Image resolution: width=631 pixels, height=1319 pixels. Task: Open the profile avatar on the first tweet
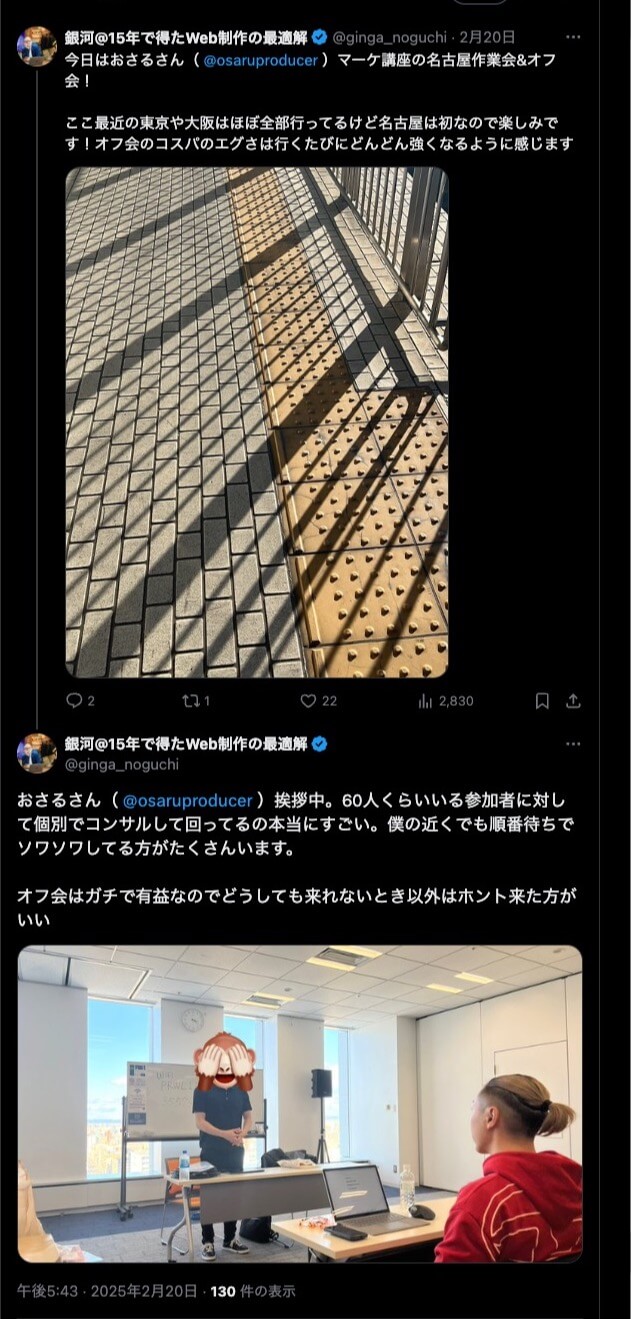click(37, 47)
